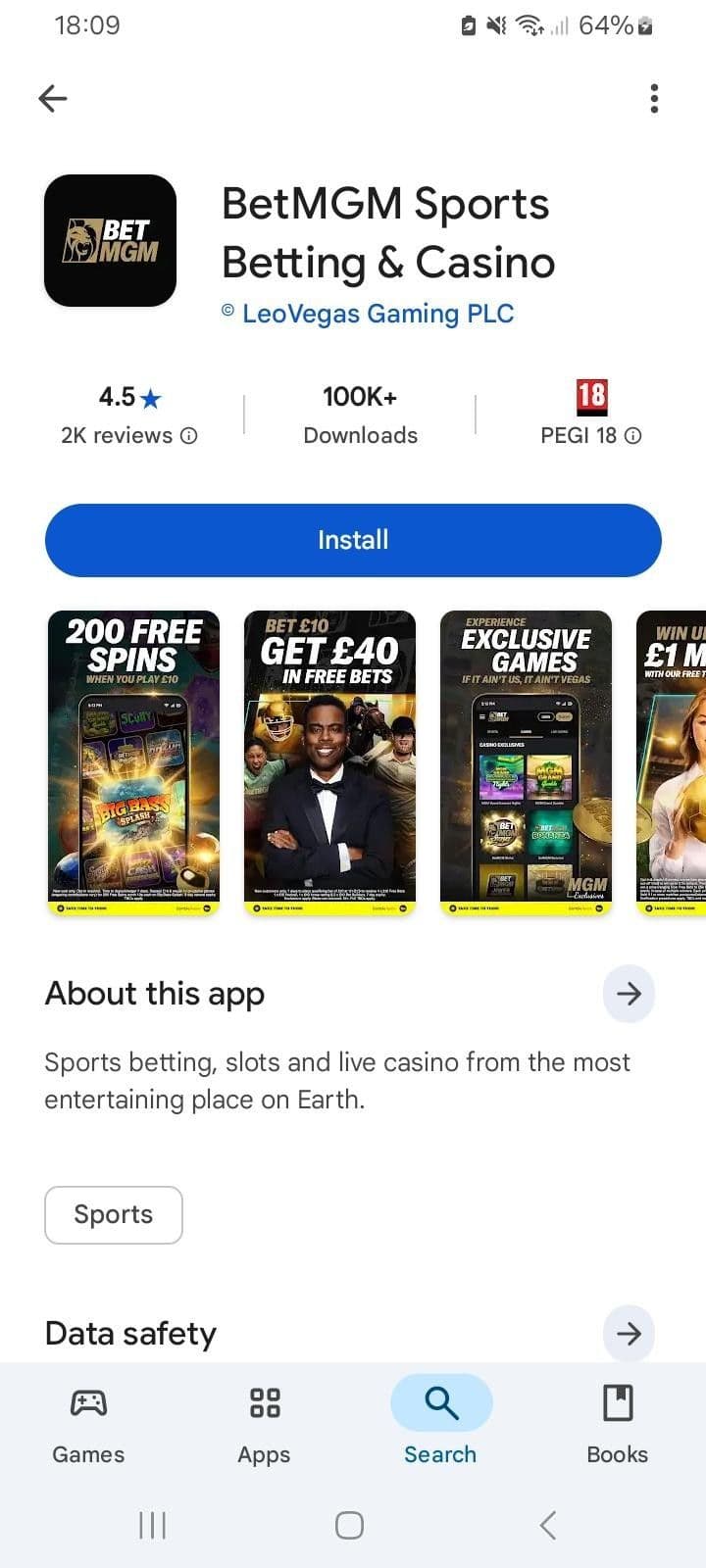
Task: Expand the Data safety section
Action: click(629, 1334)
